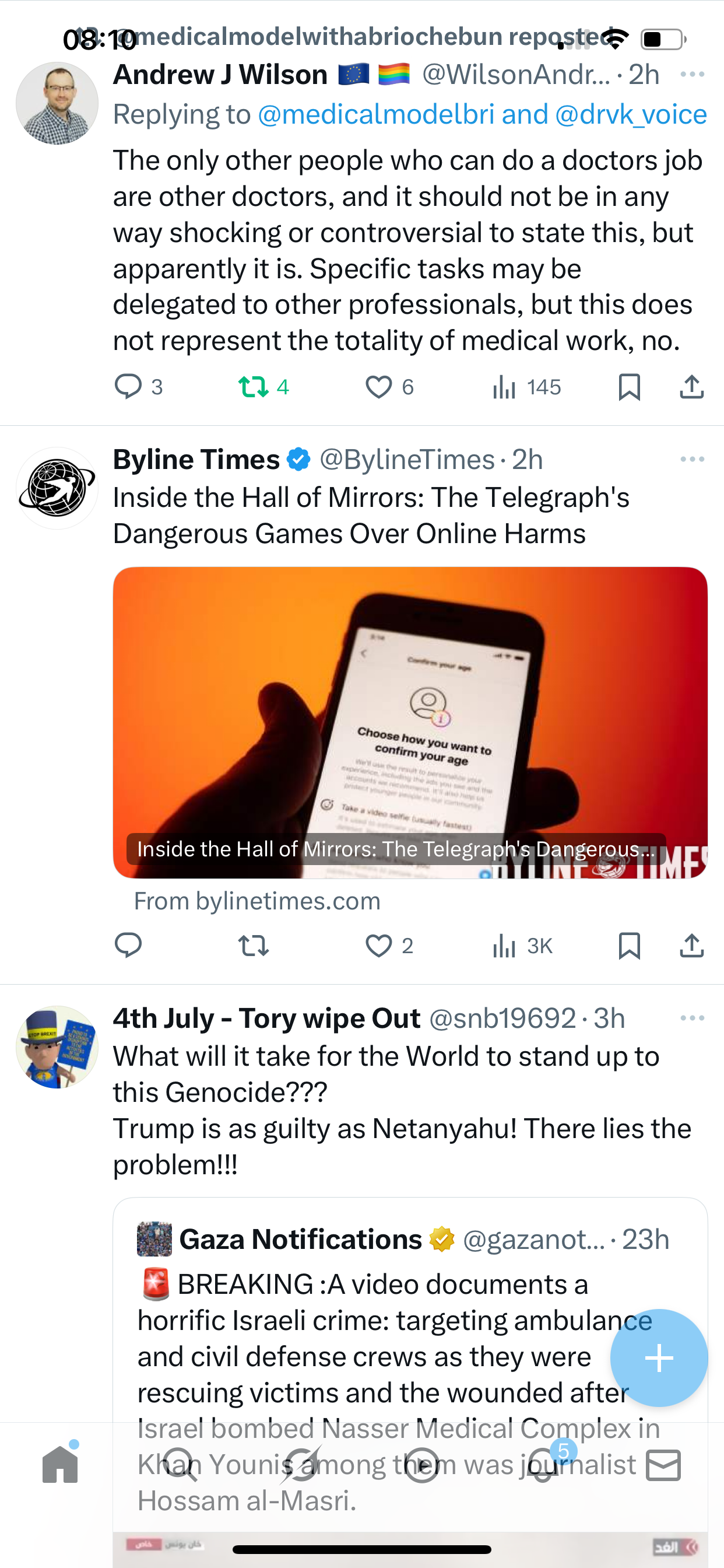Like the Byline Times post
Screen dimensions: 724x1568
tap(378, 946)
